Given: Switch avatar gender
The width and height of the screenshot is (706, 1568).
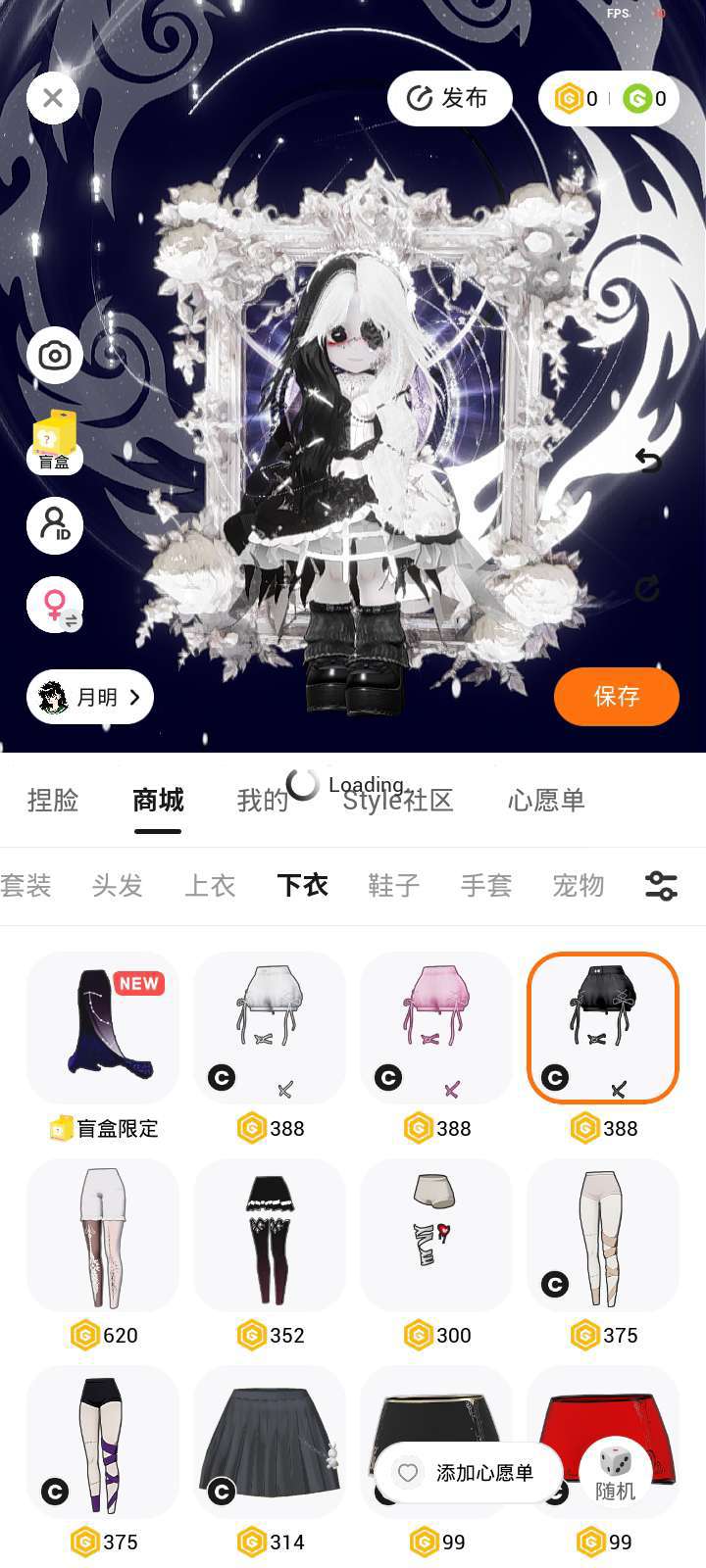Looking at the screenshot, I should 55,605.
